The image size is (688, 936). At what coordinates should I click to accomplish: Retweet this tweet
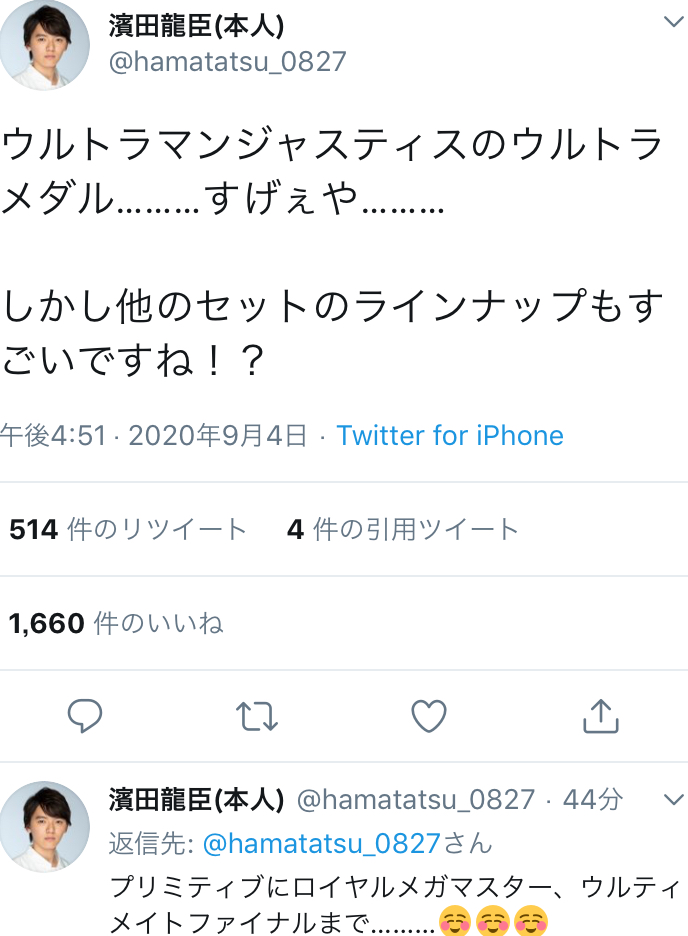coord(257,715)
